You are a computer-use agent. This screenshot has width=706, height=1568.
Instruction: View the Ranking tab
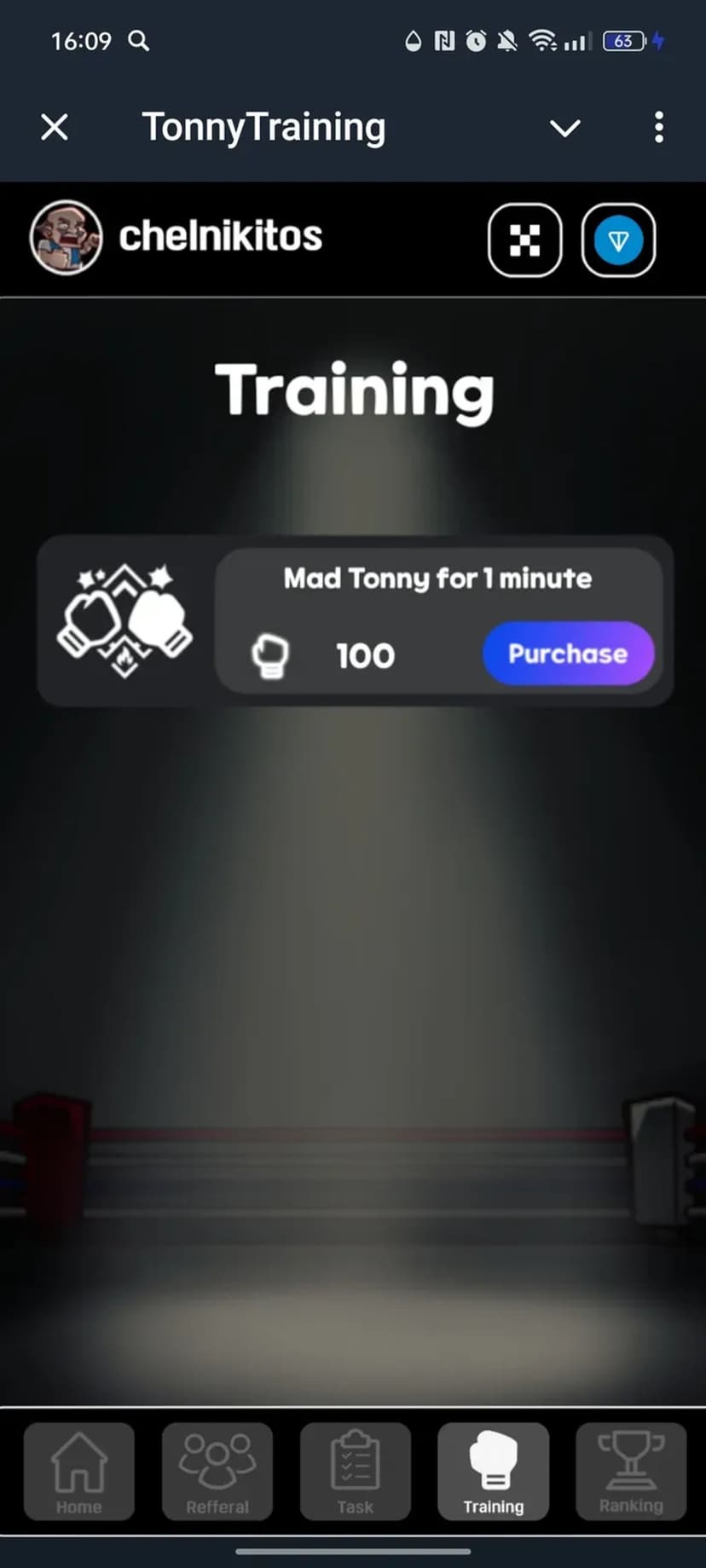[x=631, y=1472]
